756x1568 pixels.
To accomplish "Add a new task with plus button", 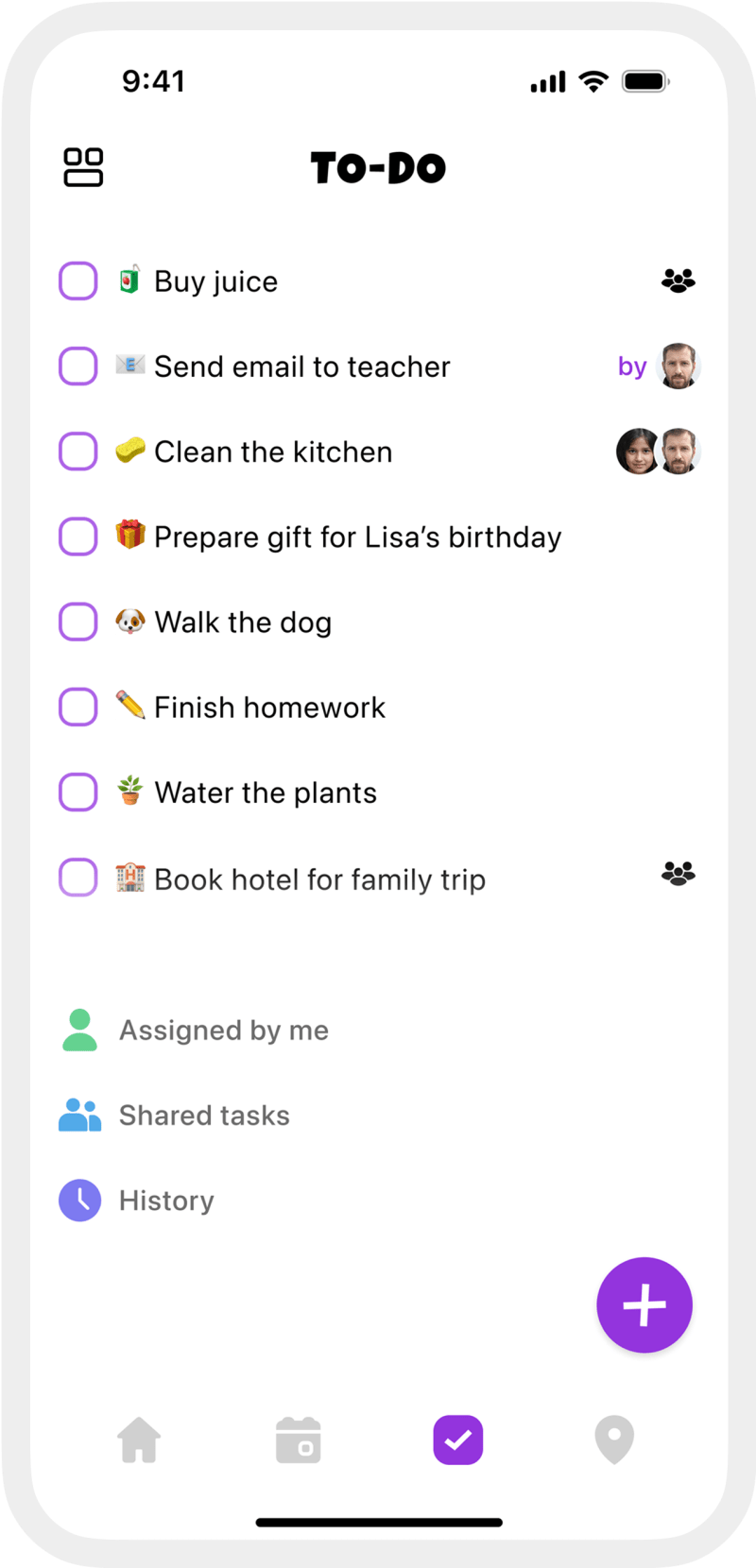I will click(x=644, y=1305).
